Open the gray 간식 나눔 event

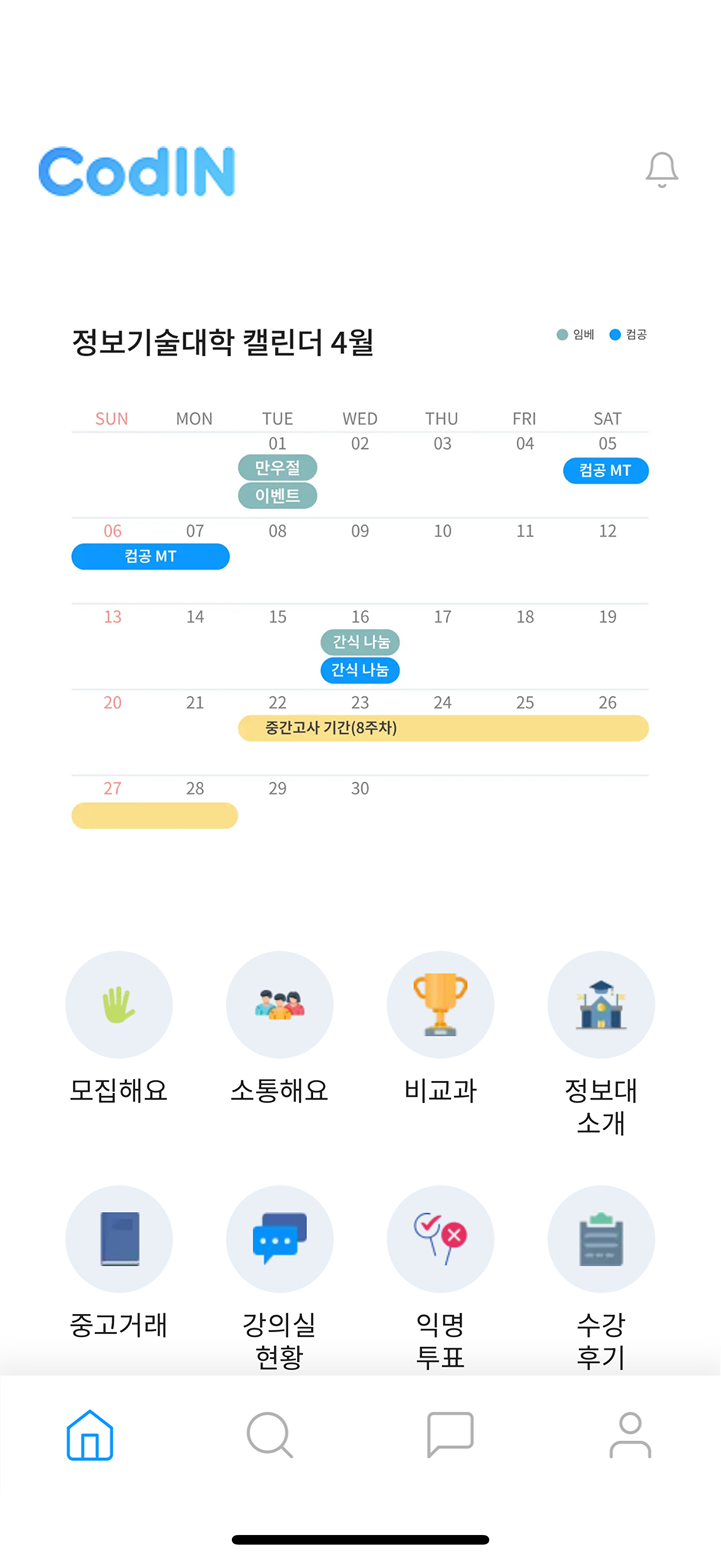[360, 642]
